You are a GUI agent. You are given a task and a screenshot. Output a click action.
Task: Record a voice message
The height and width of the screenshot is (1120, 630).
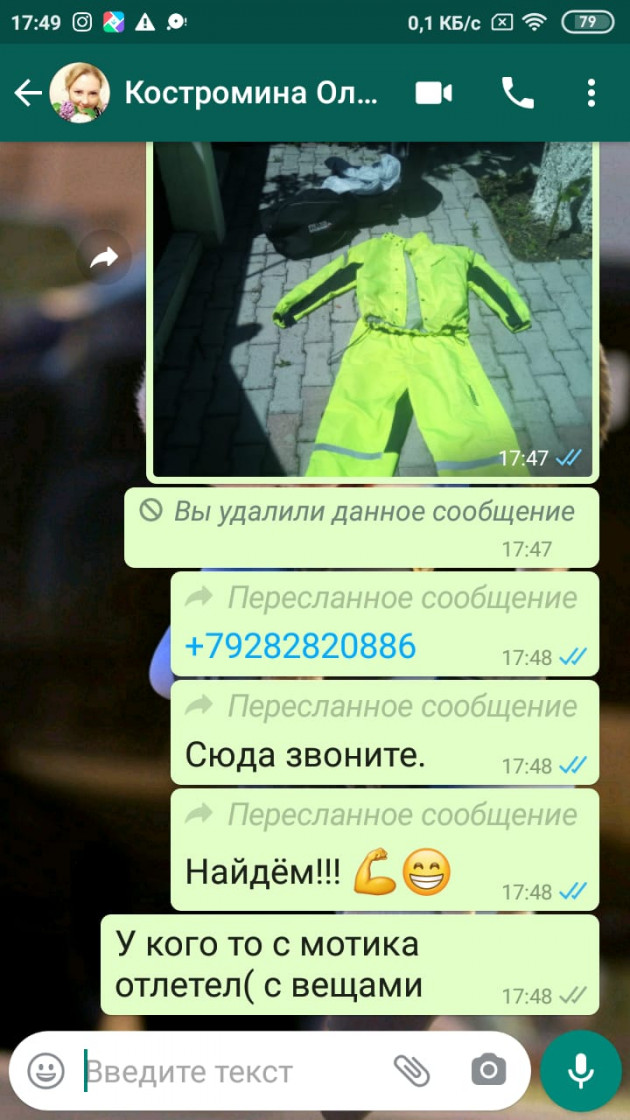[581, 1072]
